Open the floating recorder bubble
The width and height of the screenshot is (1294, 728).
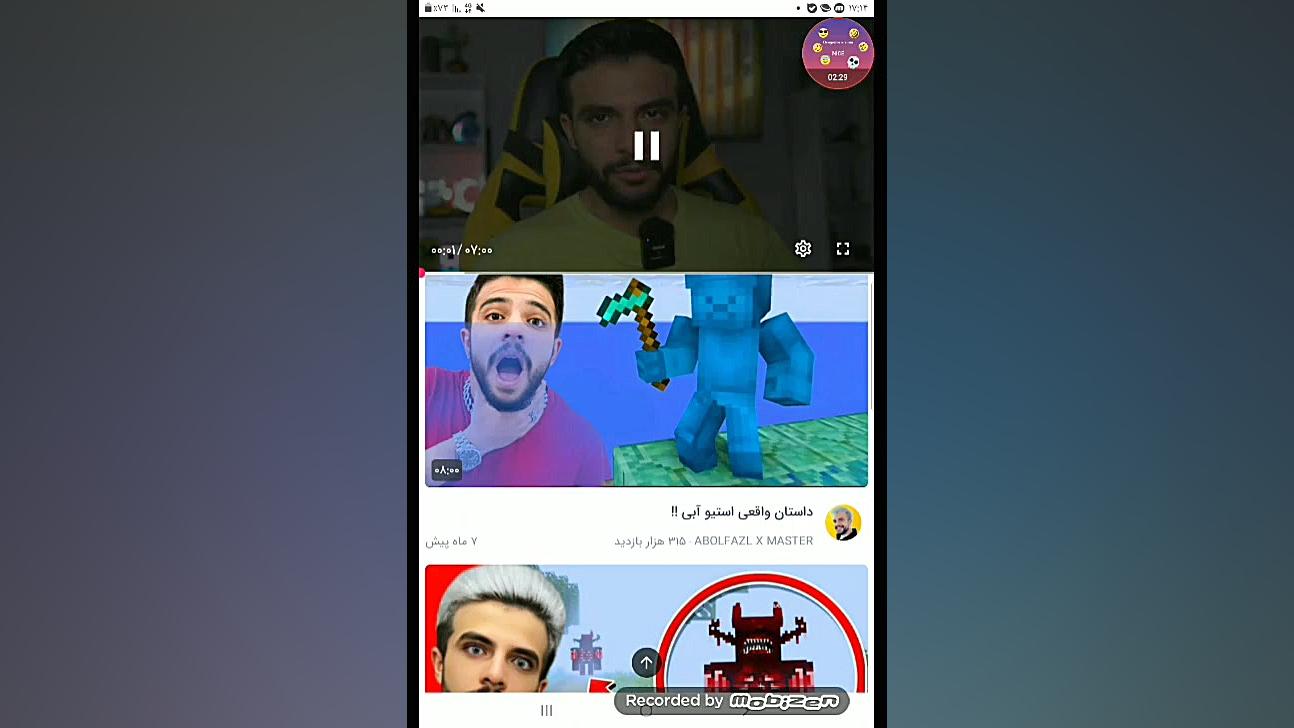tap(838, 53)
